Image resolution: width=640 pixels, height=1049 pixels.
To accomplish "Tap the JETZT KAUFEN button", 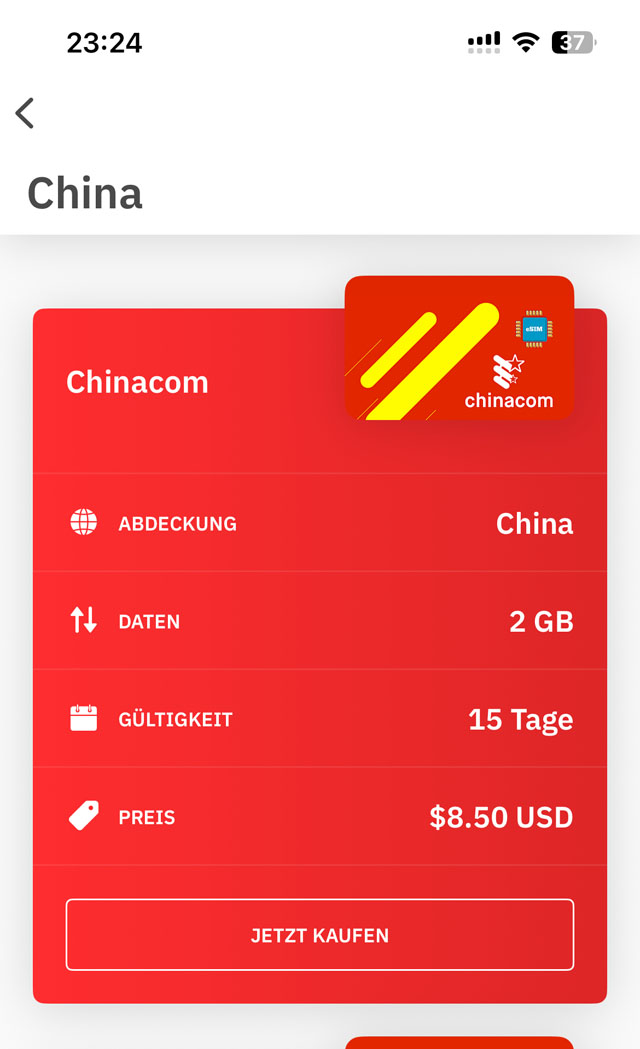I will point(320,935).
